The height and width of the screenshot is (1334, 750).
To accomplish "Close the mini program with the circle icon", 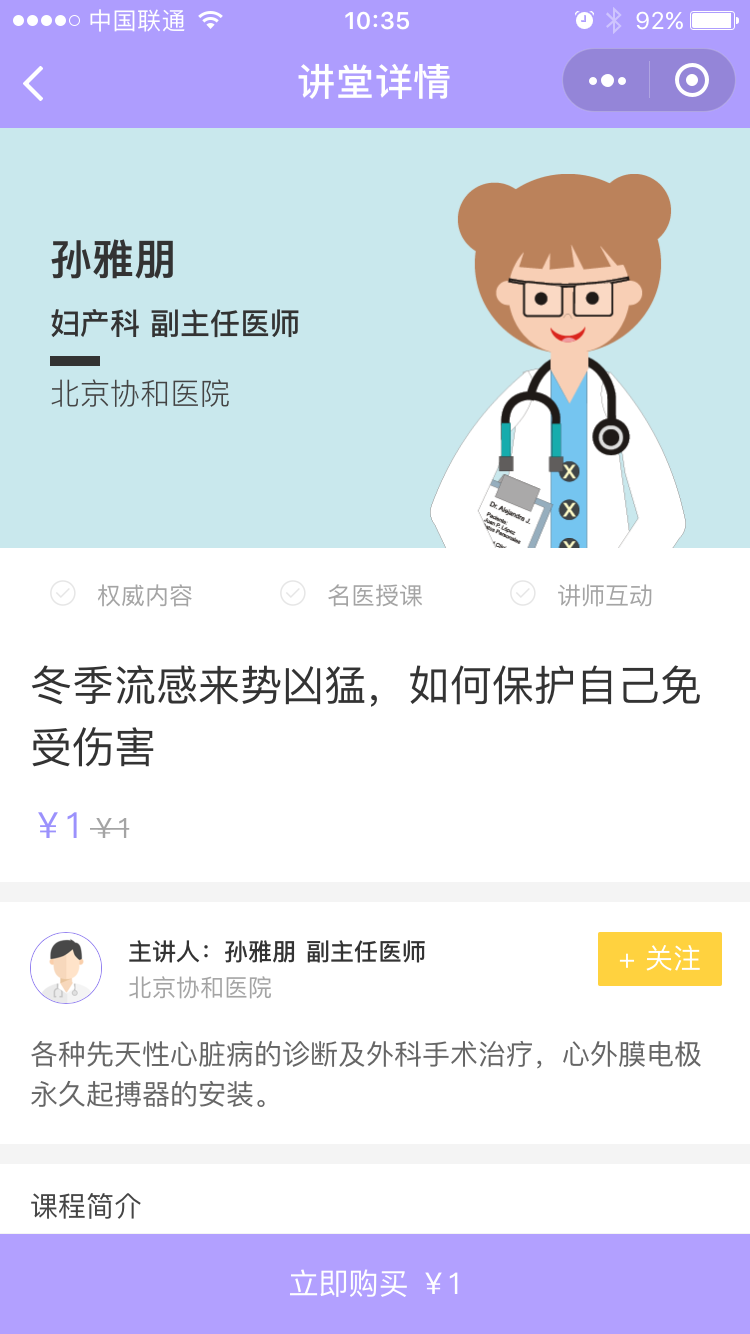I will tap(692, 81).
